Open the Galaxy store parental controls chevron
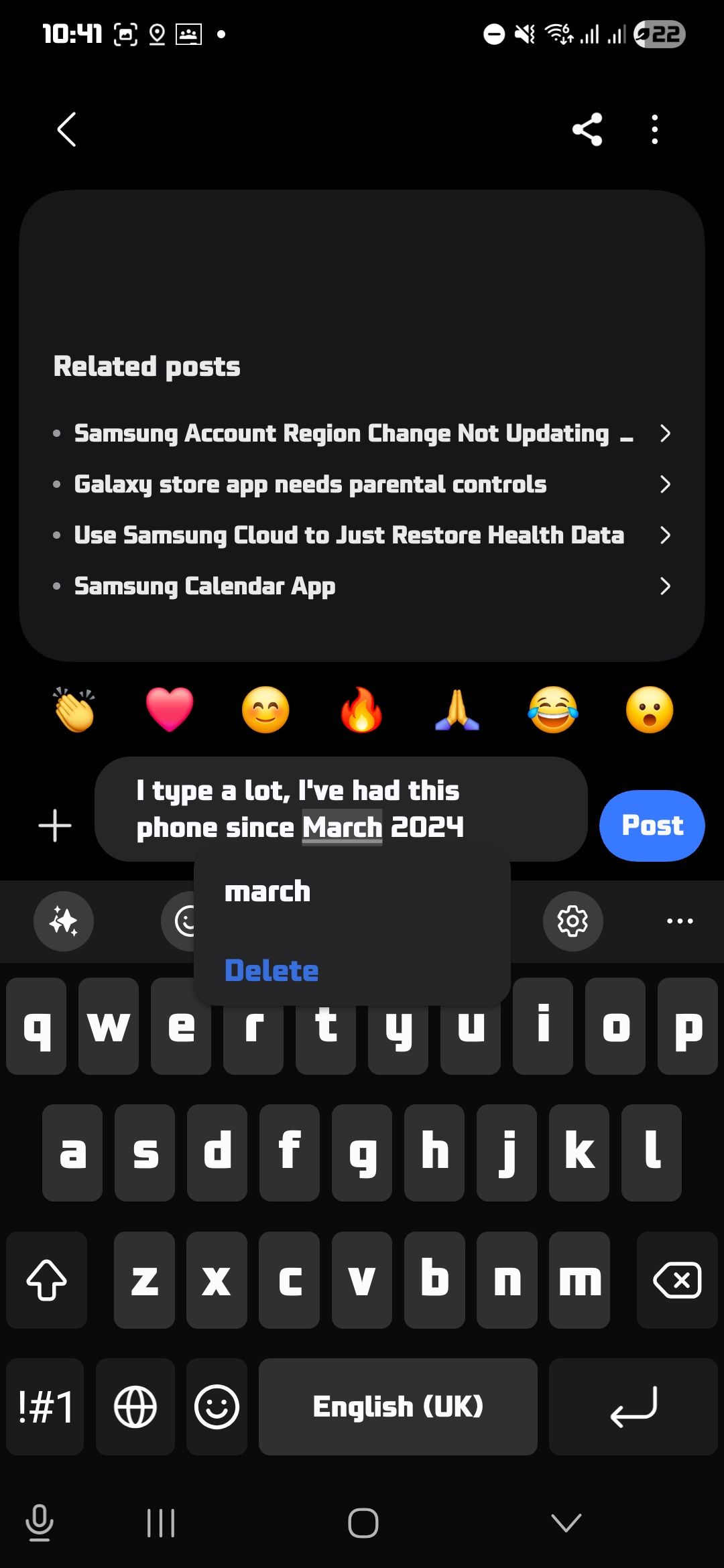The height and width of the screenshot is (1568, 724). (x=665, y=484)
